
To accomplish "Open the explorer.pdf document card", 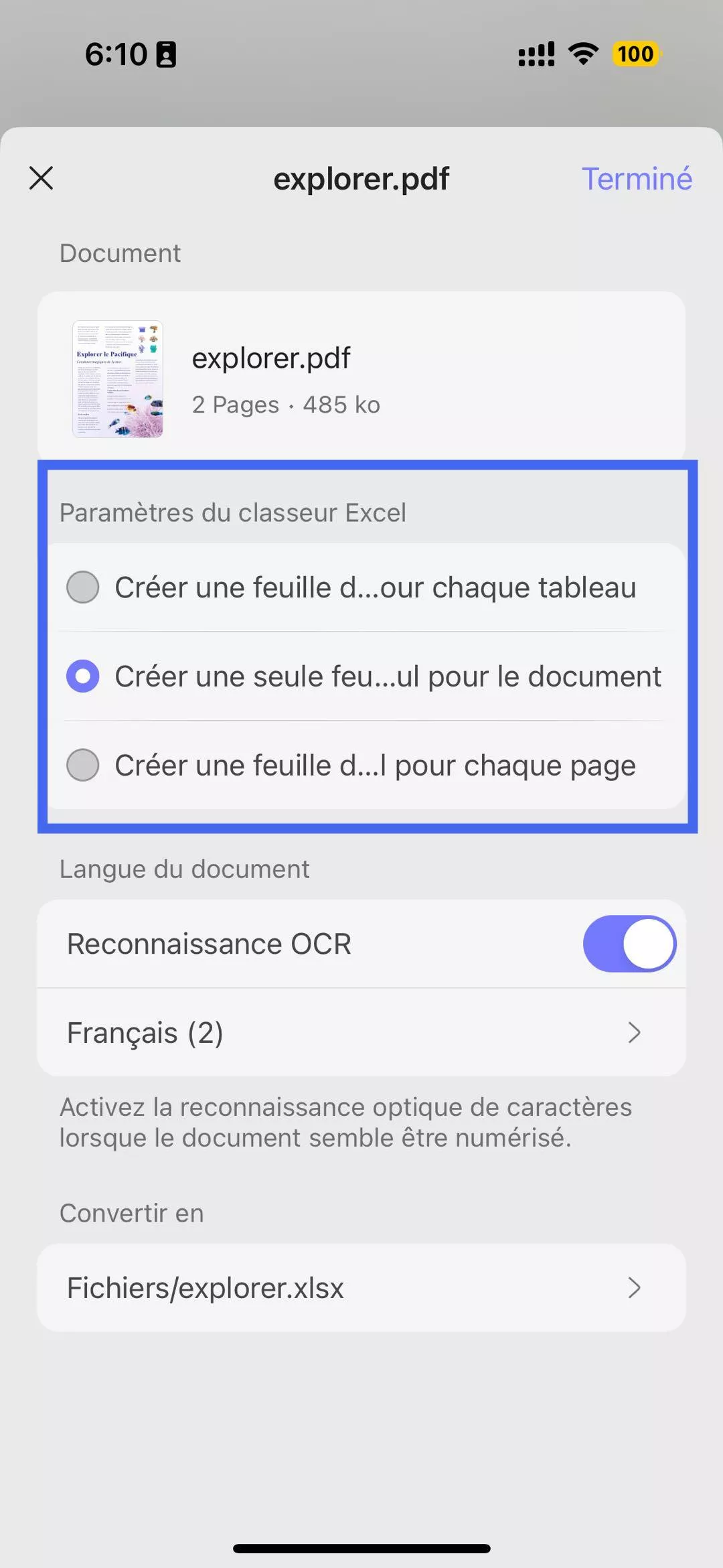I will tap(361, 378).
